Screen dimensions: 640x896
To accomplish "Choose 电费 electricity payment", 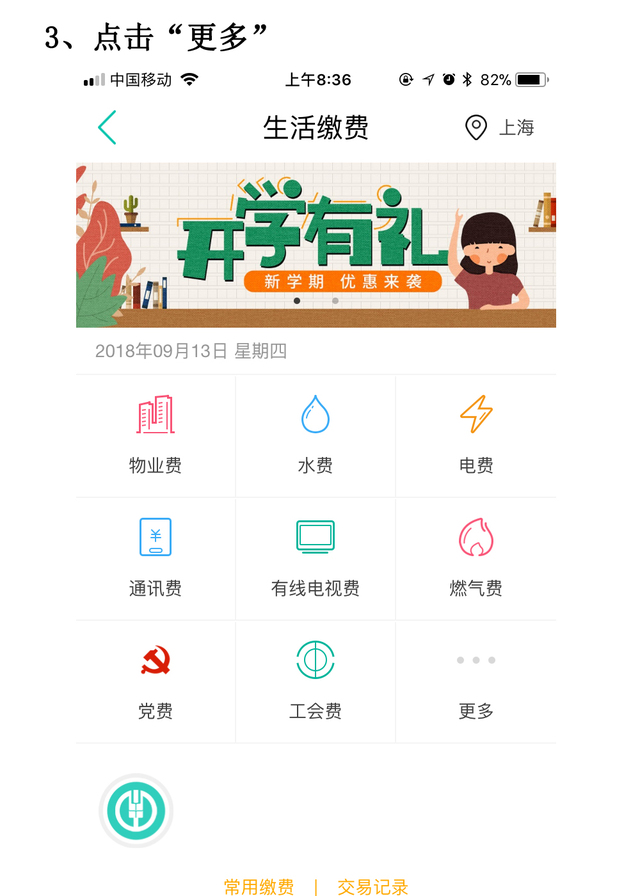I will pyautogui.click(x=476, y=436).
